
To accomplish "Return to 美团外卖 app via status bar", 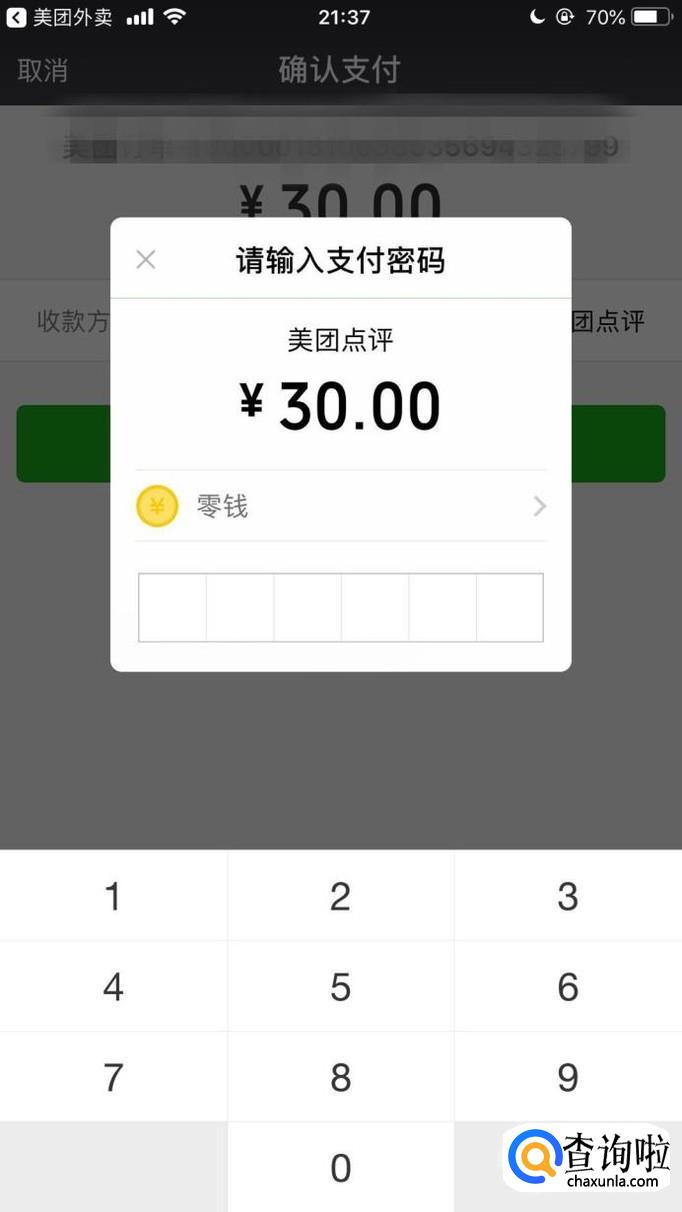I will tap(60, 17).
